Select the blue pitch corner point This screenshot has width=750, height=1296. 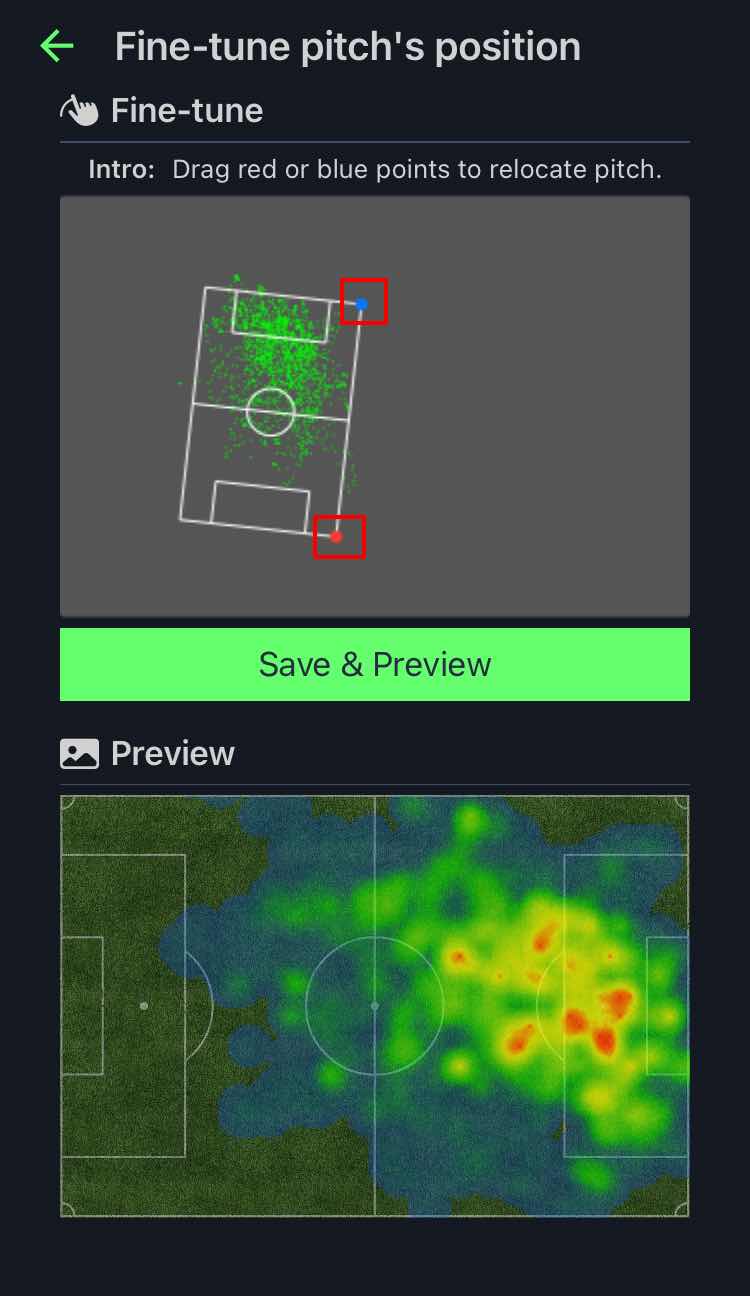(362, 303)
